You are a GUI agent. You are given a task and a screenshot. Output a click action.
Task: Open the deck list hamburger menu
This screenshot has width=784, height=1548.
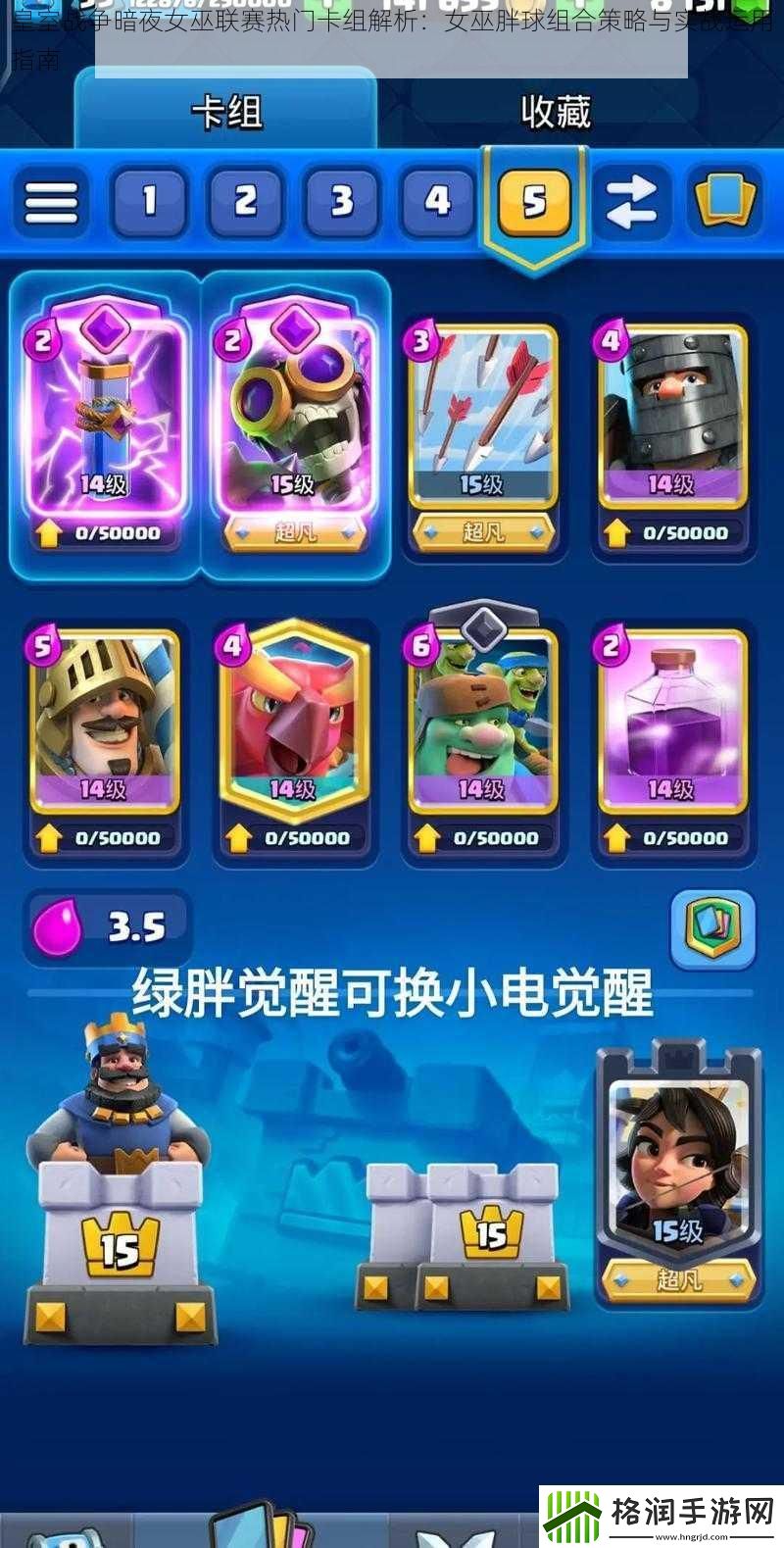[x=51, y=202]
